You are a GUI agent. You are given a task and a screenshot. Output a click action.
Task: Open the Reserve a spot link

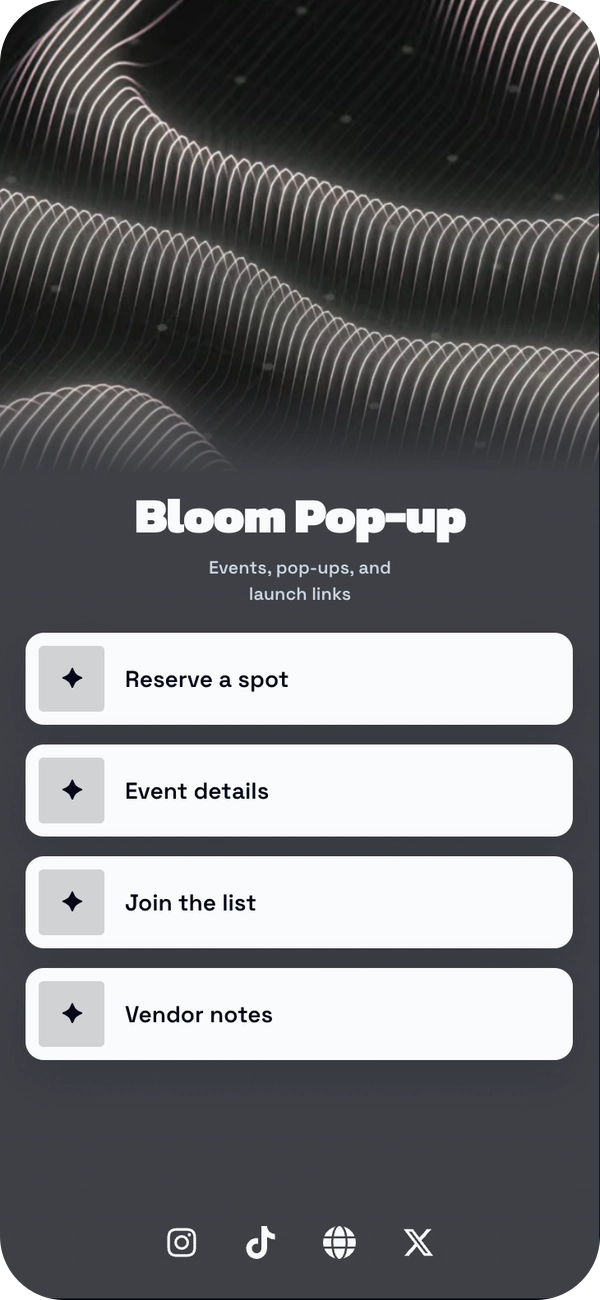coord(299,679)
